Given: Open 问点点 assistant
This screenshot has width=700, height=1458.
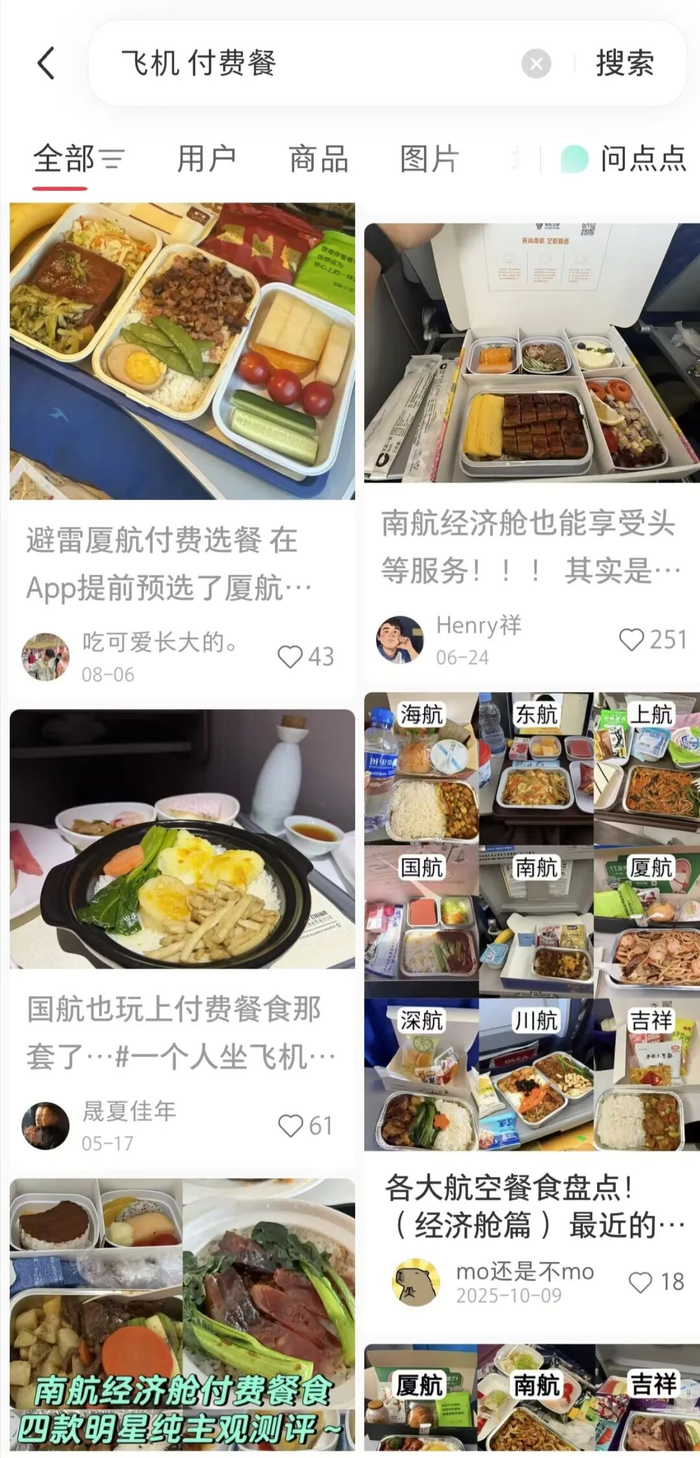Looking at the screenshot, I should coord(624,159).
